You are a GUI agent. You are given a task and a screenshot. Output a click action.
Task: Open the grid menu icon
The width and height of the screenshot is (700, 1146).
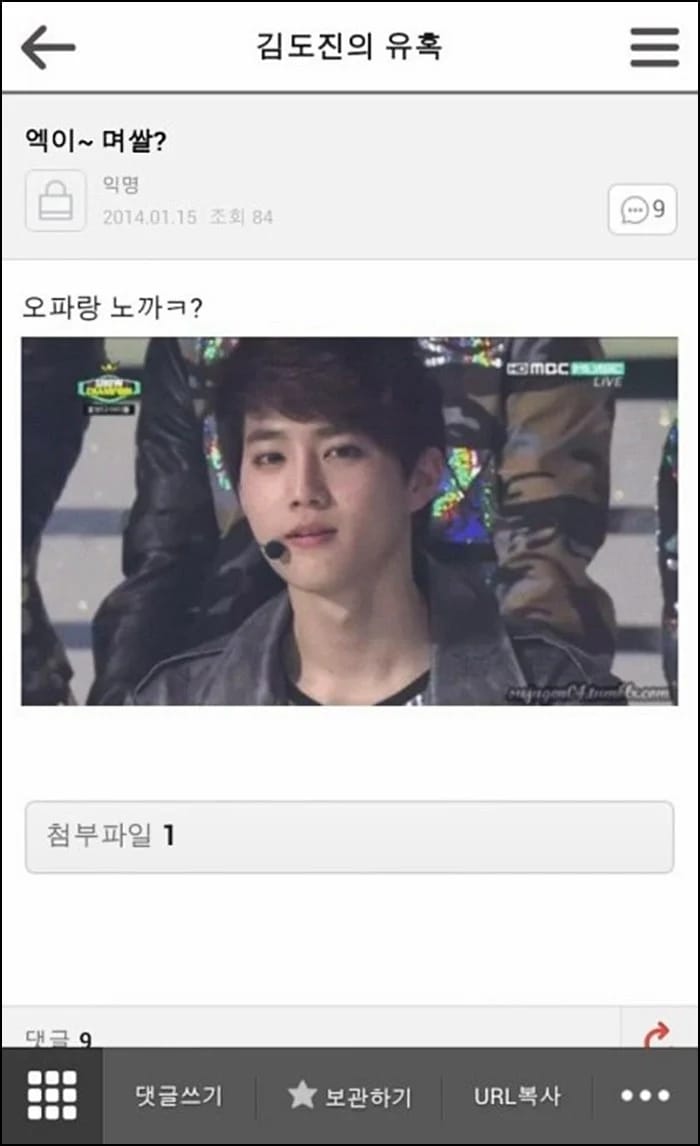click(x=52, y=1096)
